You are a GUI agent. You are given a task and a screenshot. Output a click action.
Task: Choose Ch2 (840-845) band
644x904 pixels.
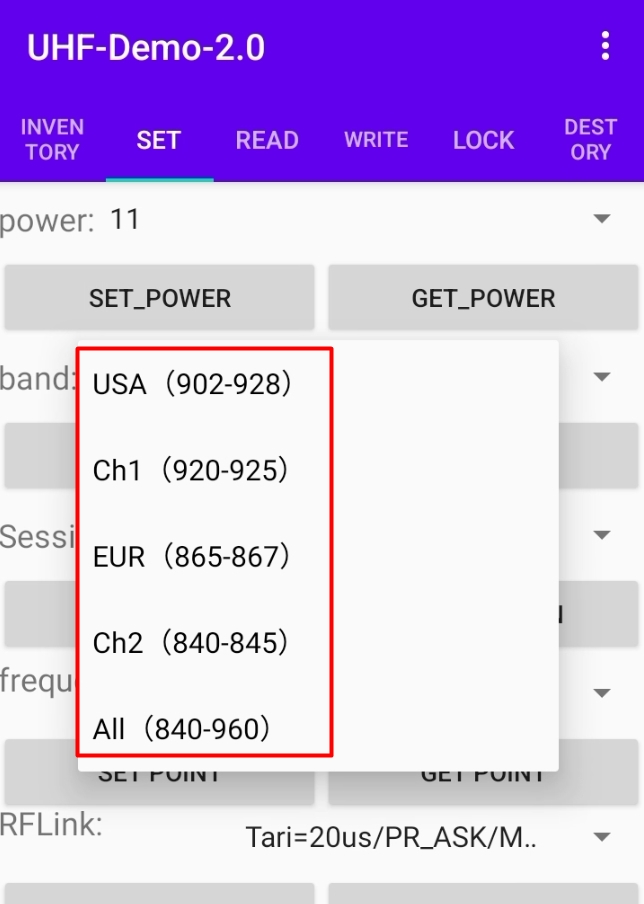coord(191,643)
